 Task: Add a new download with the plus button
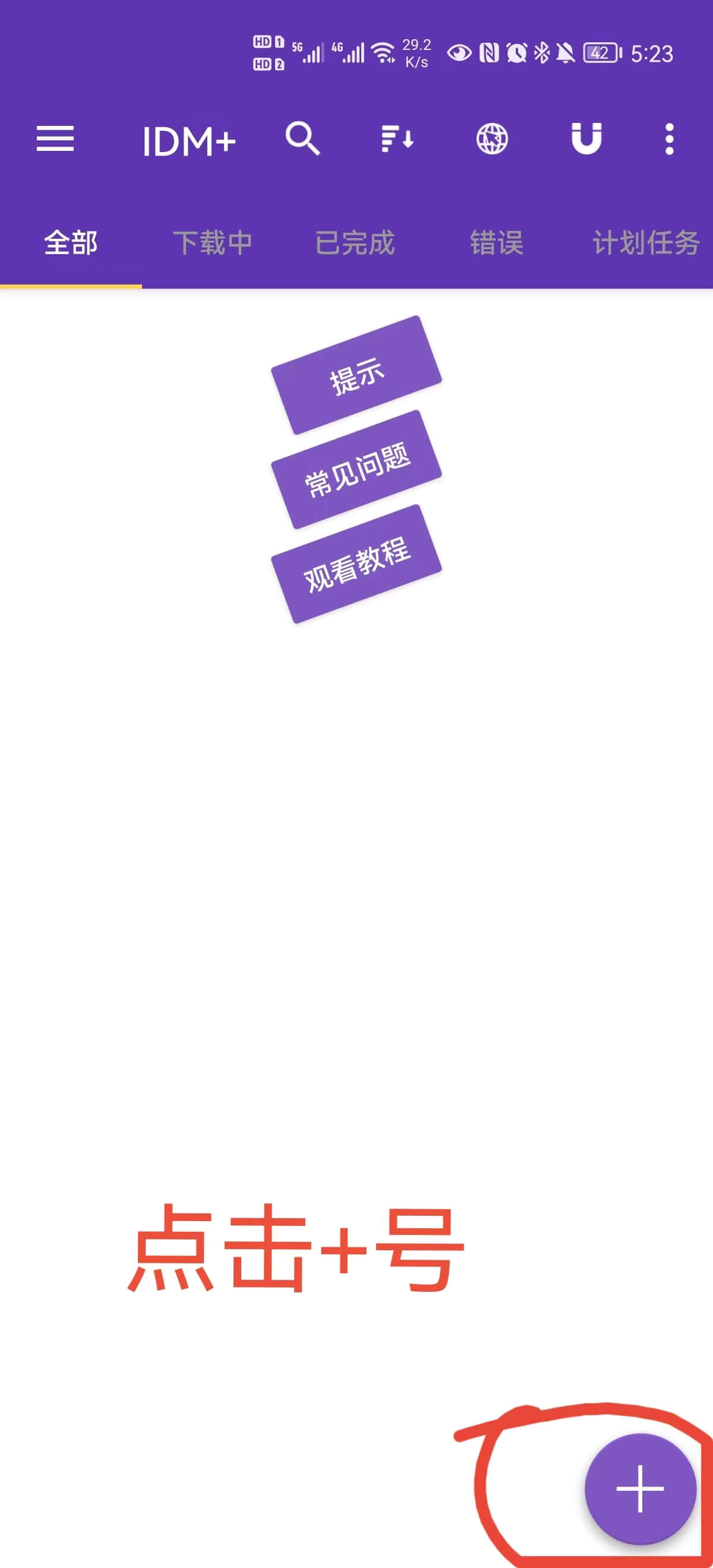pyautogui.click(x=640, y=1488)
